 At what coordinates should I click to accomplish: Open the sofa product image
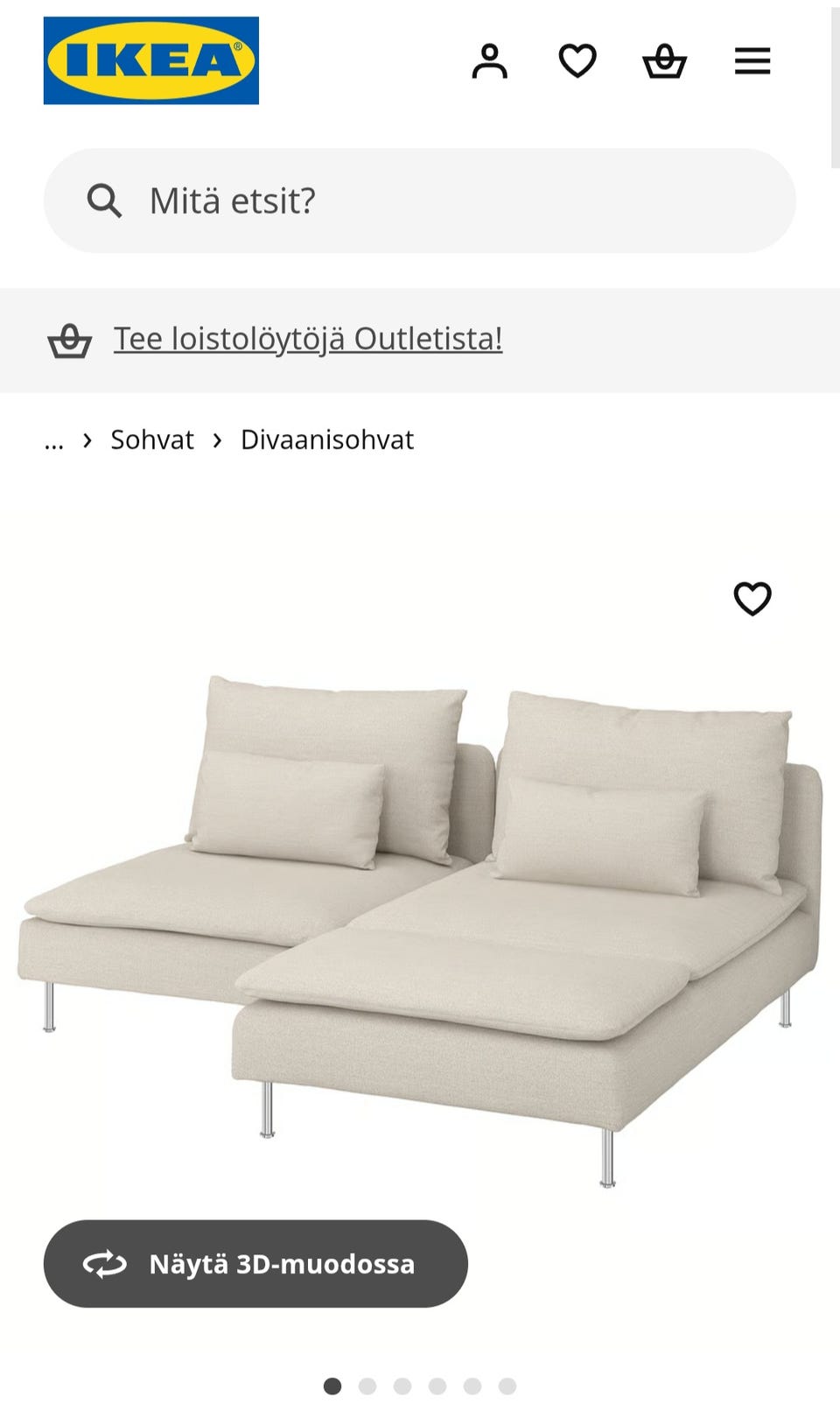[420, 928]
